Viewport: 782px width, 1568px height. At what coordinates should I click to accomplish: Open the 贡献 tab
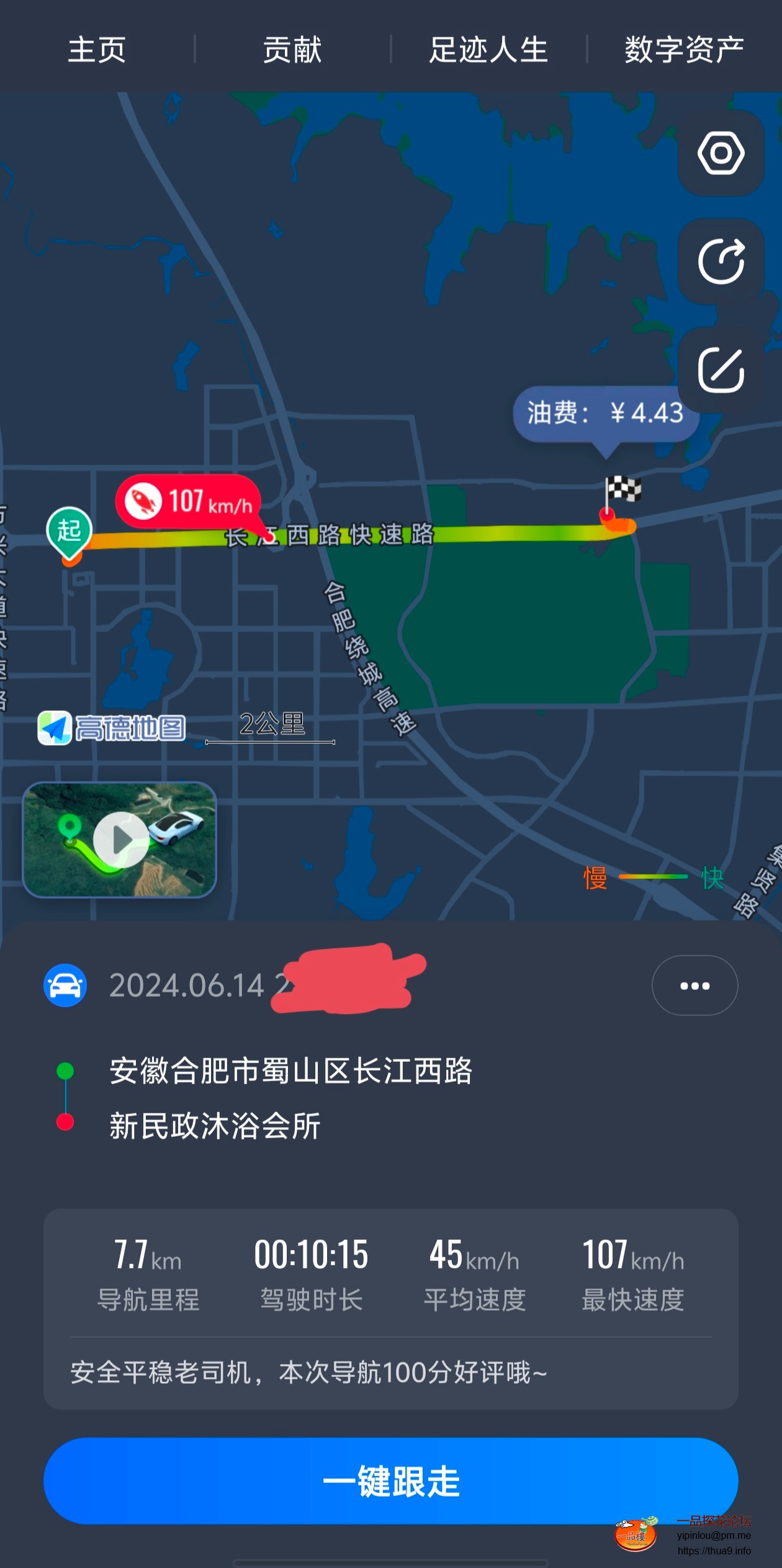[x=292, y=50]
